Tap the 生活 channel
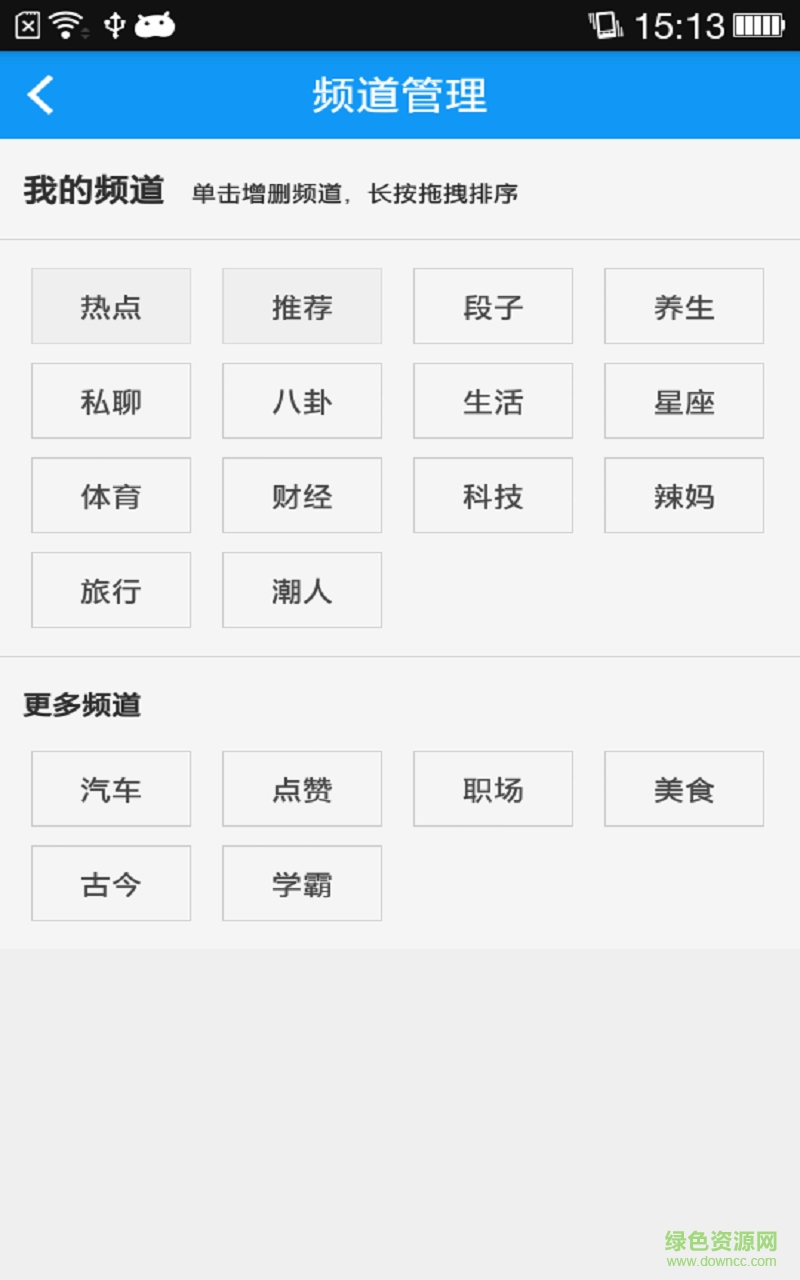 (493, 401)
